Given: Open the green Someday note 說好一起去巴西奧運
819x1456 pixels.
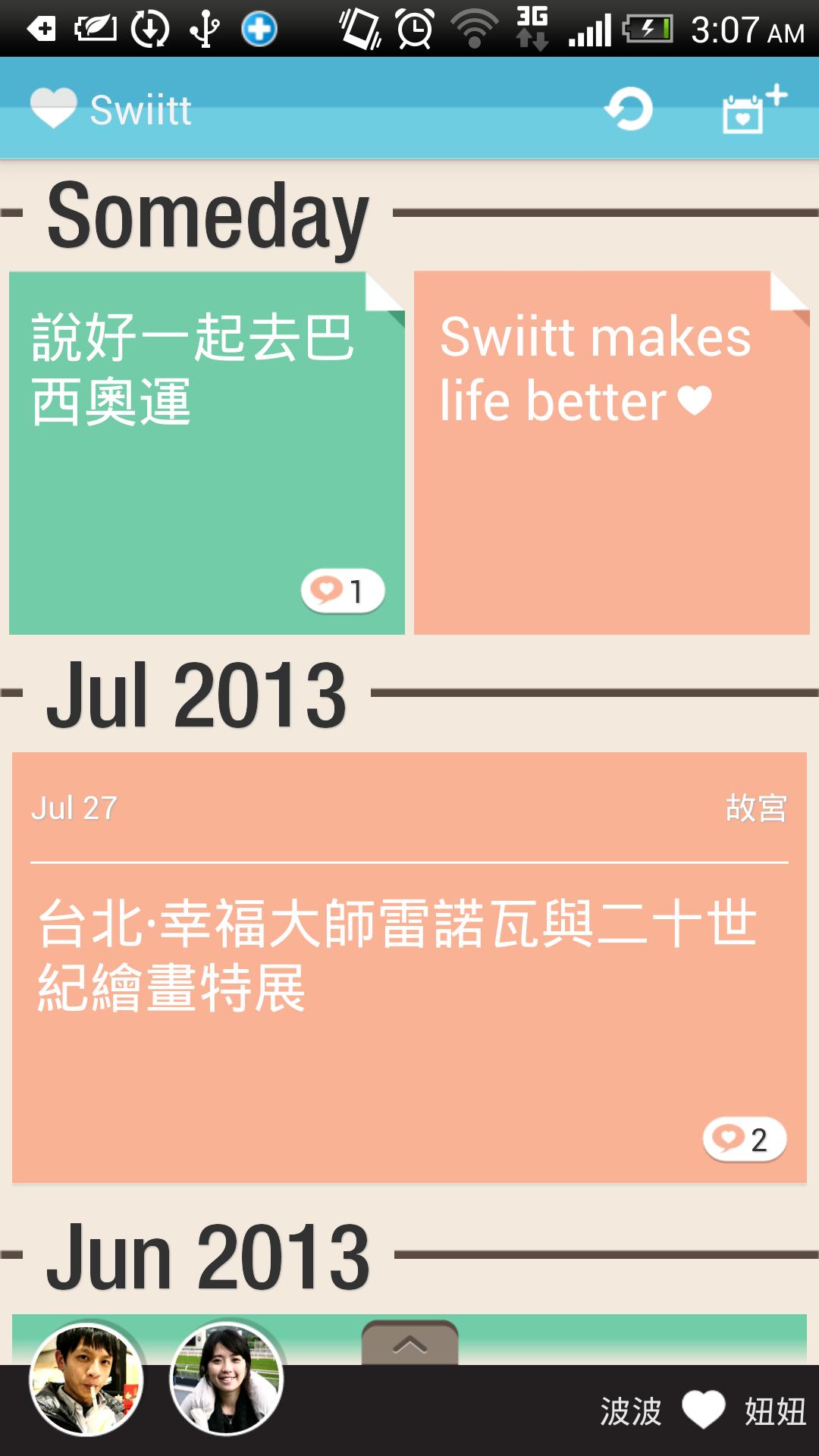Looking at the screenshot, I should (206, 452).
